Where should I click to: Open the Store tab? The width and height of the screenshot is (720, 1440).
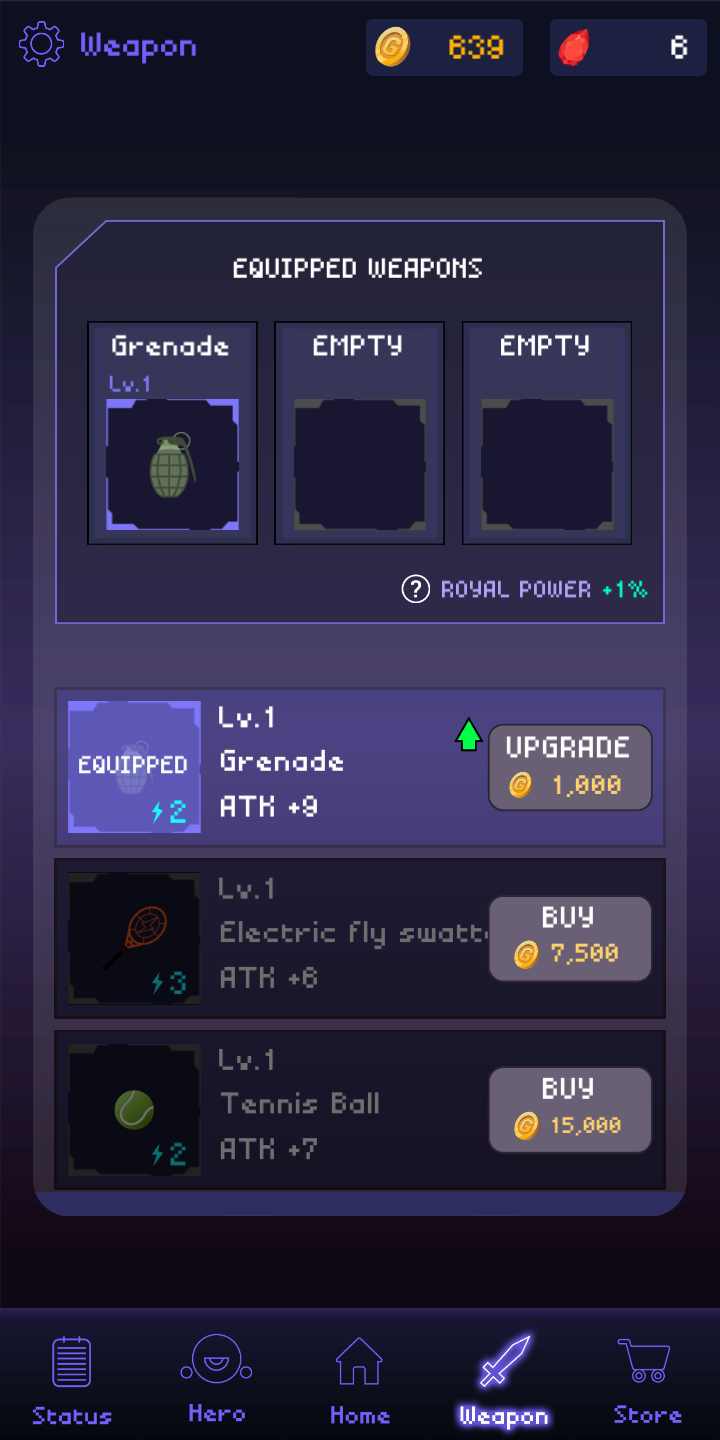[647, 1382]
